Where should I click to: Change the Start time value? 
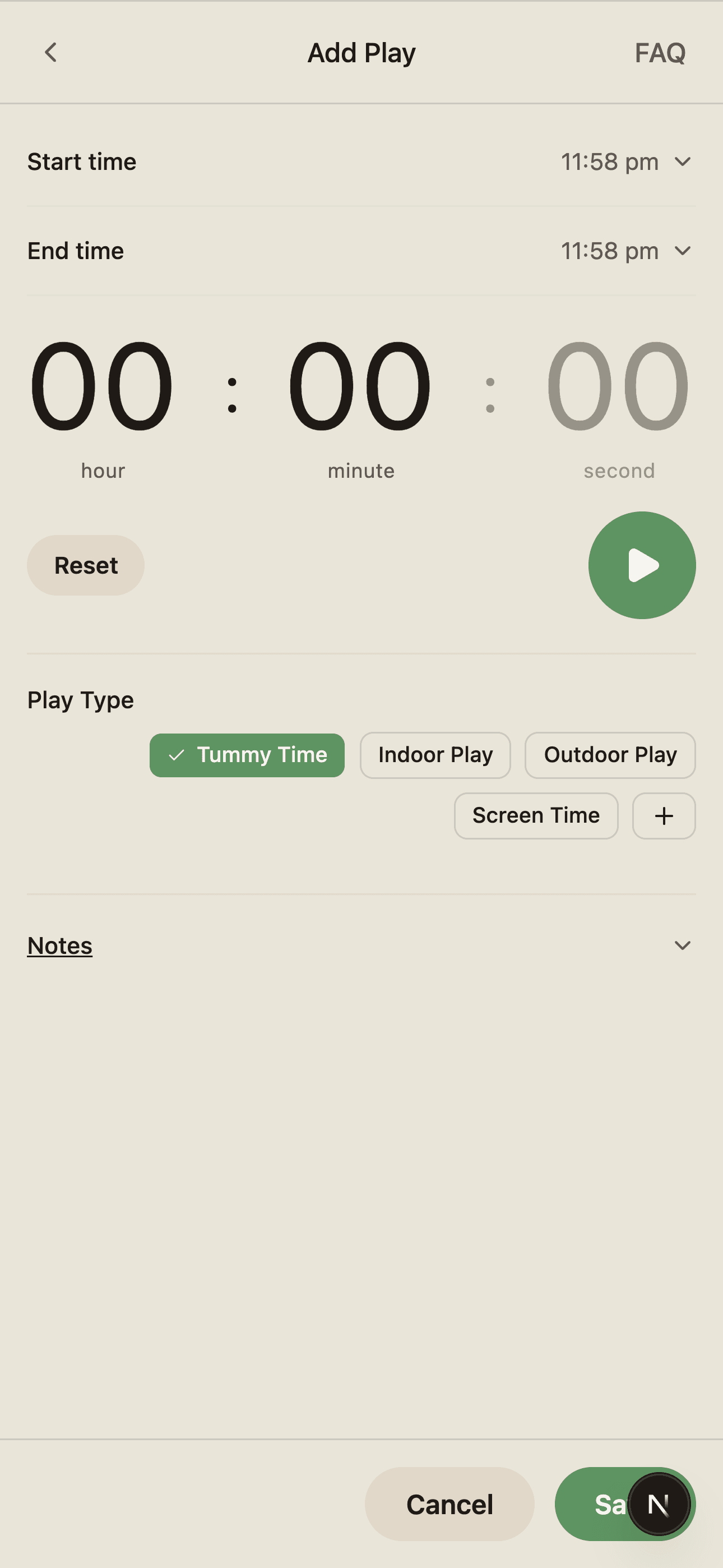point(609,162)
